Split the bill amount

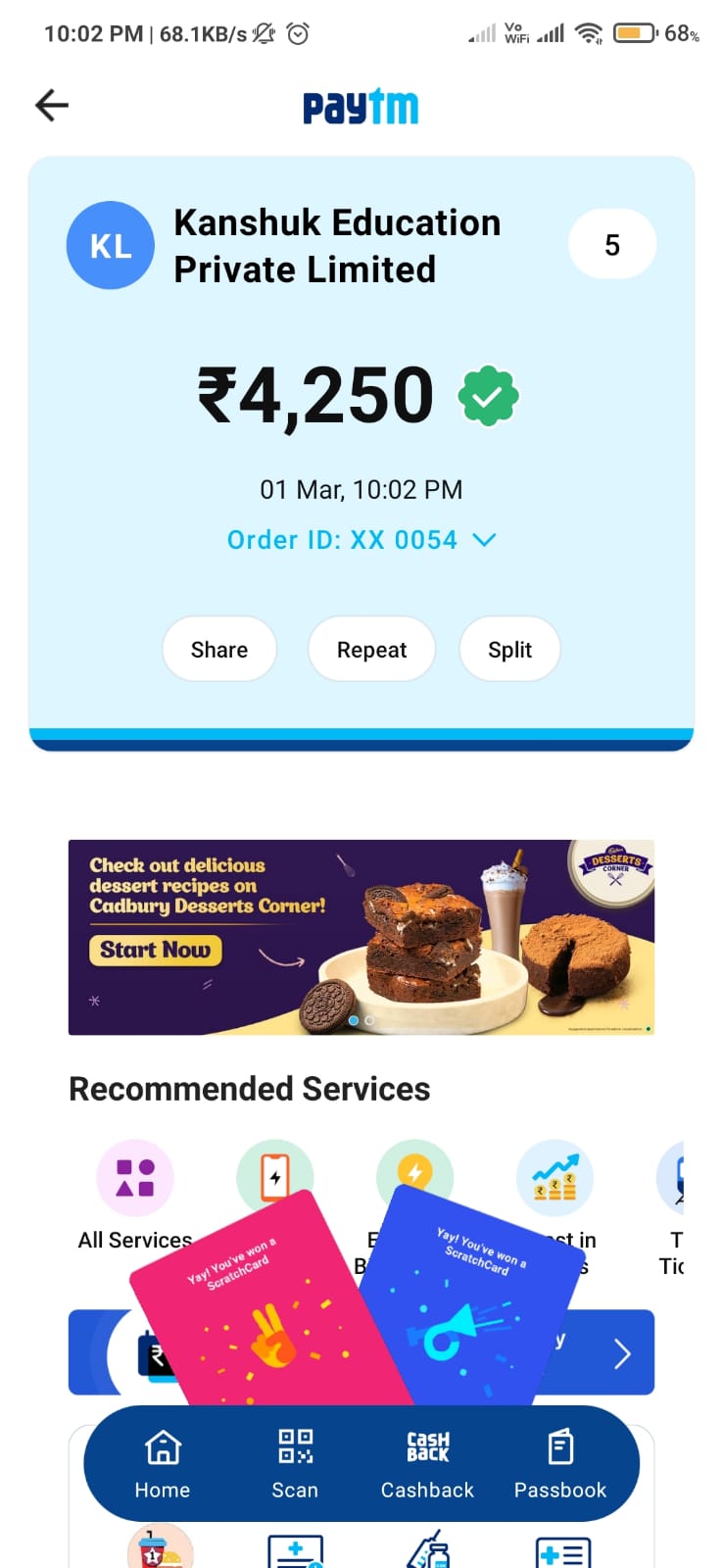click(x=509, y=650)
